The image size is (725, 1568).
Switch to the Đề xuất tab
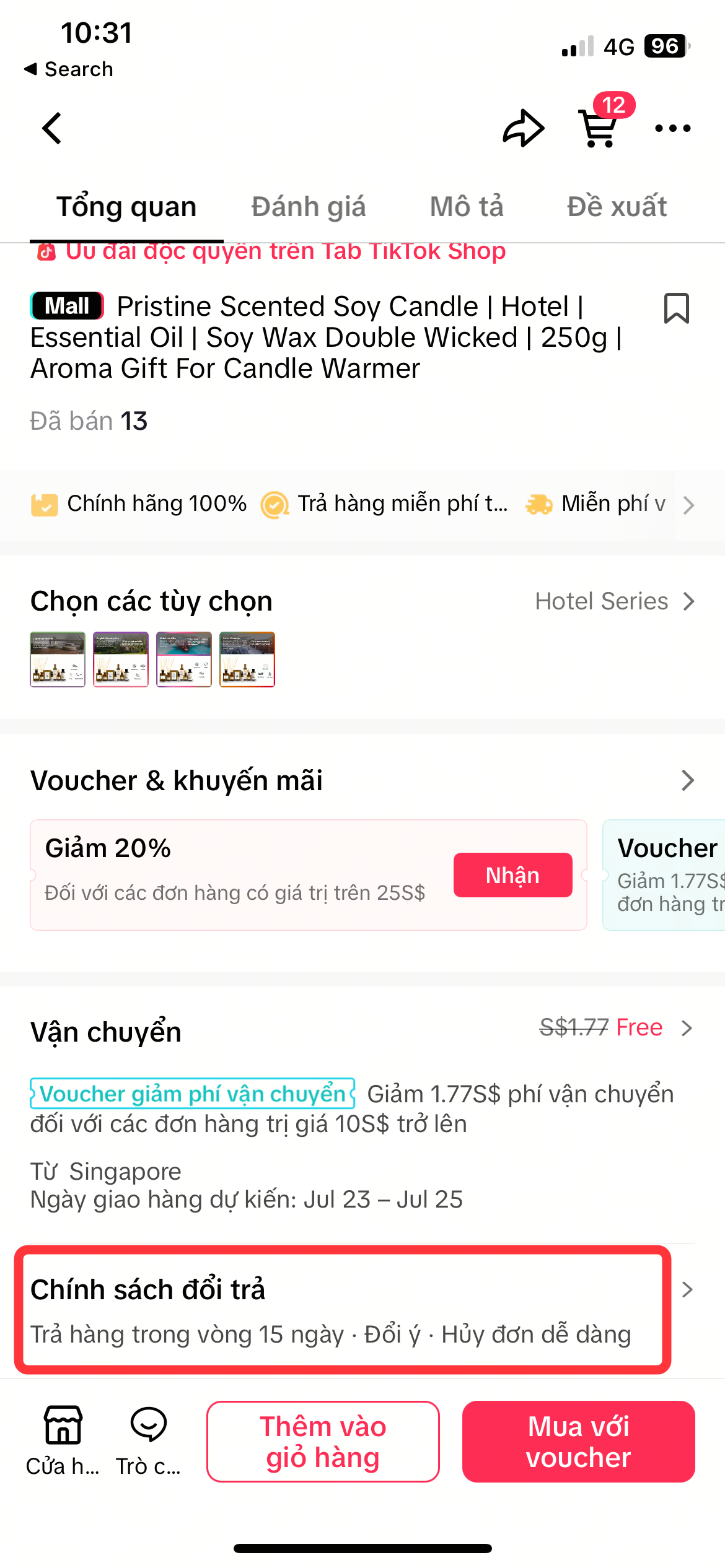coord(617,207)
